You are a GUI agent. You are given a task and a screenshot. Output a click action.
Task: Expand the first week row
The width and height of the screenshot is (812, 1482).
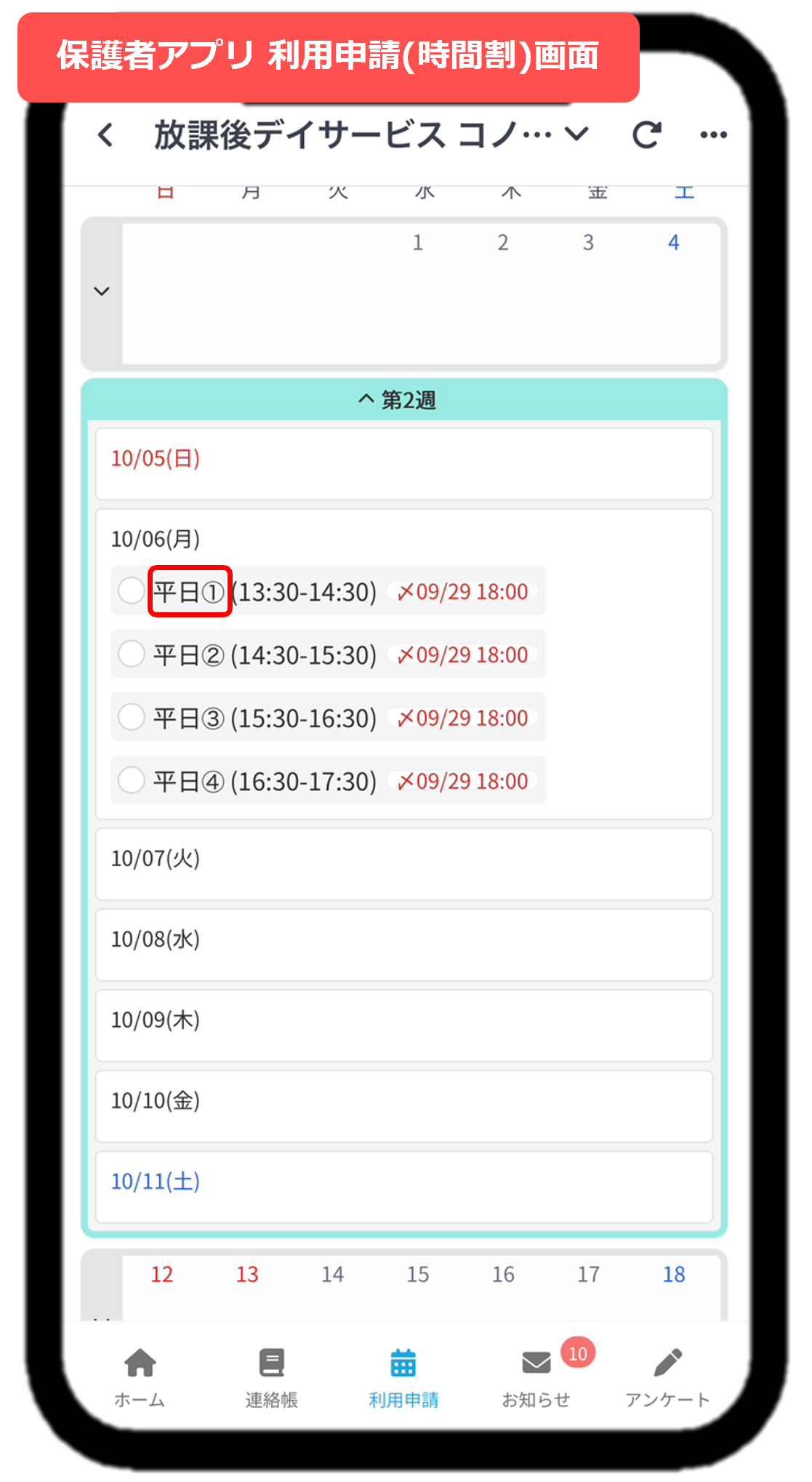coord(102,292)
